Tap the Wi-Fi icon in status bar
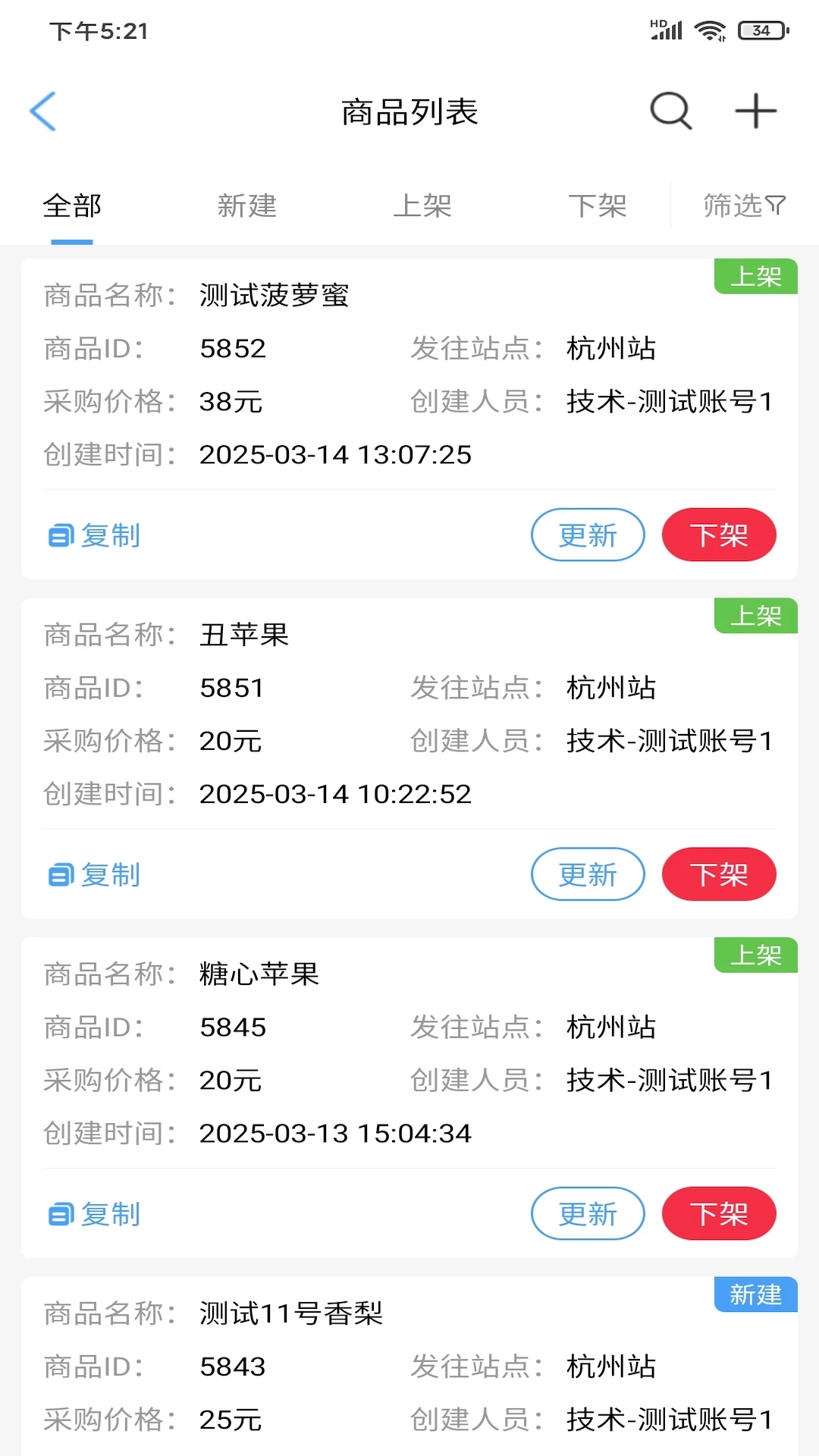Screen dimensions: 819x1456 pyautogui.click(x=710, y=30)
